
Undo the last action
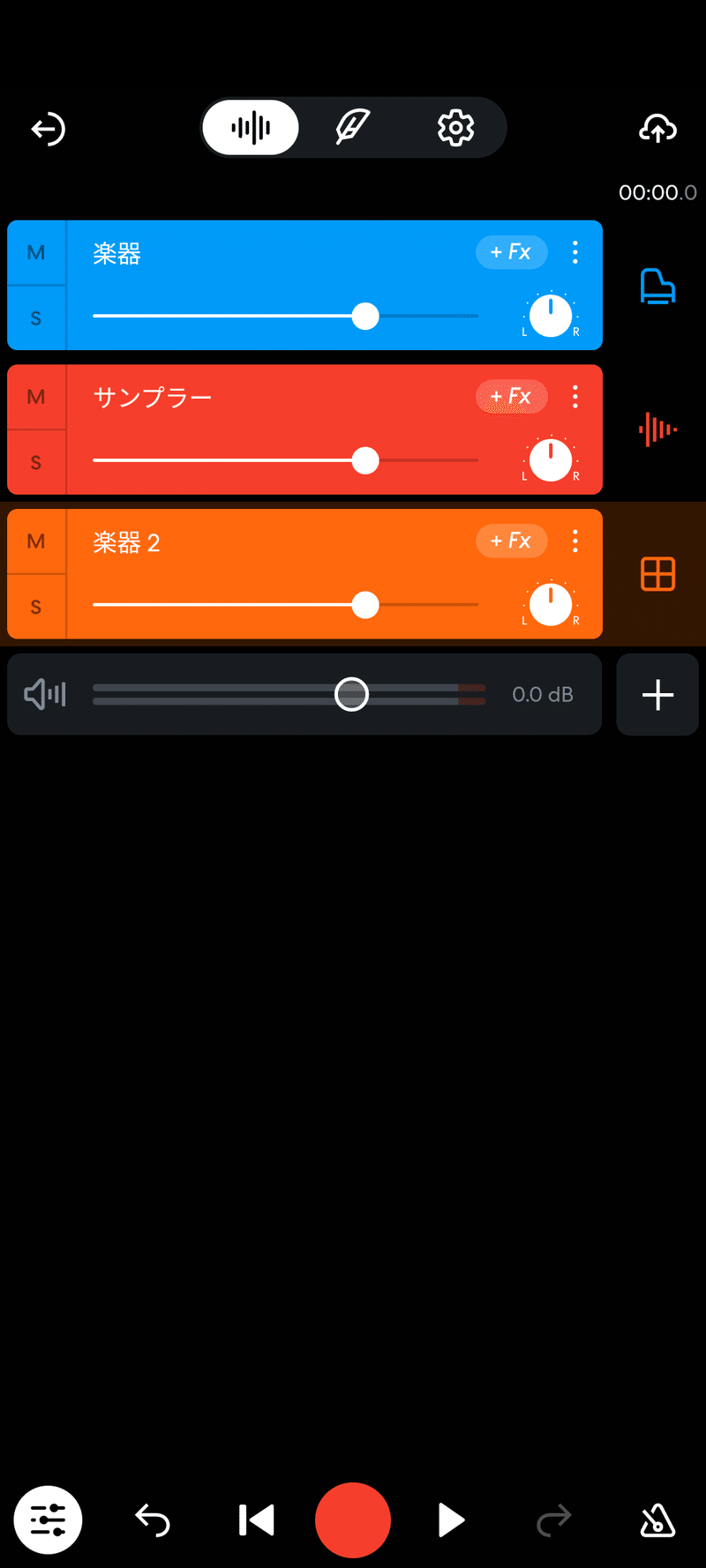click(x=152, y=1520)
